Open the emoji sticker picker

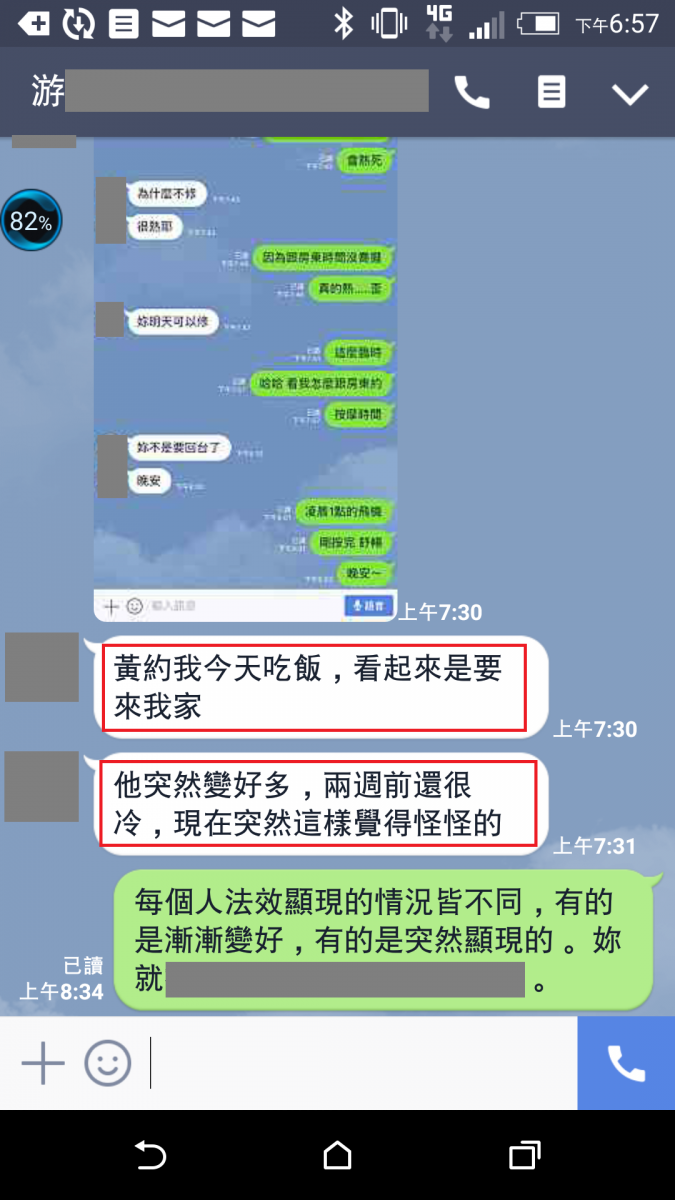coord(107,1061)
